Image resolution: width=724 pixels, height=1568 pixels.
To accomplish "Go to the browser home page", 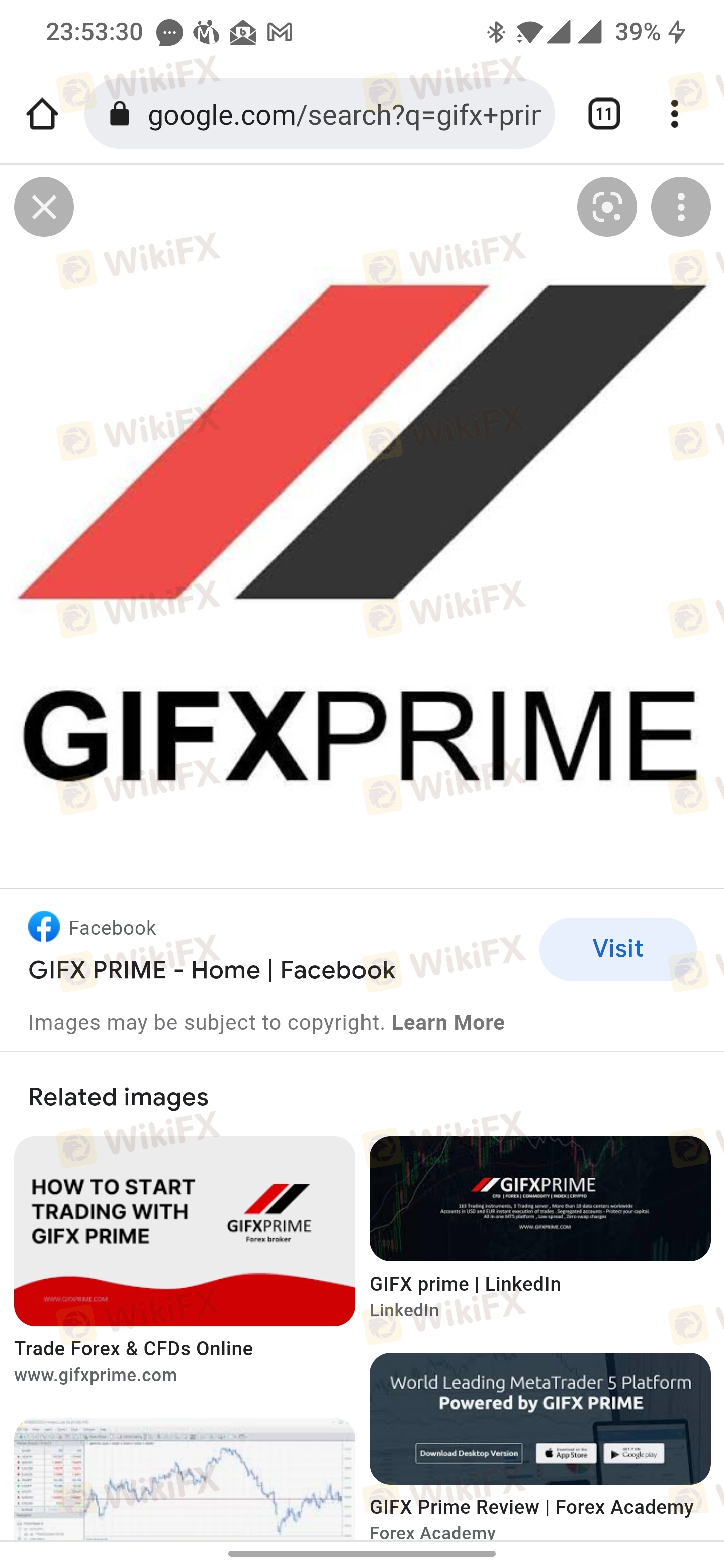I will pos(42,114).
